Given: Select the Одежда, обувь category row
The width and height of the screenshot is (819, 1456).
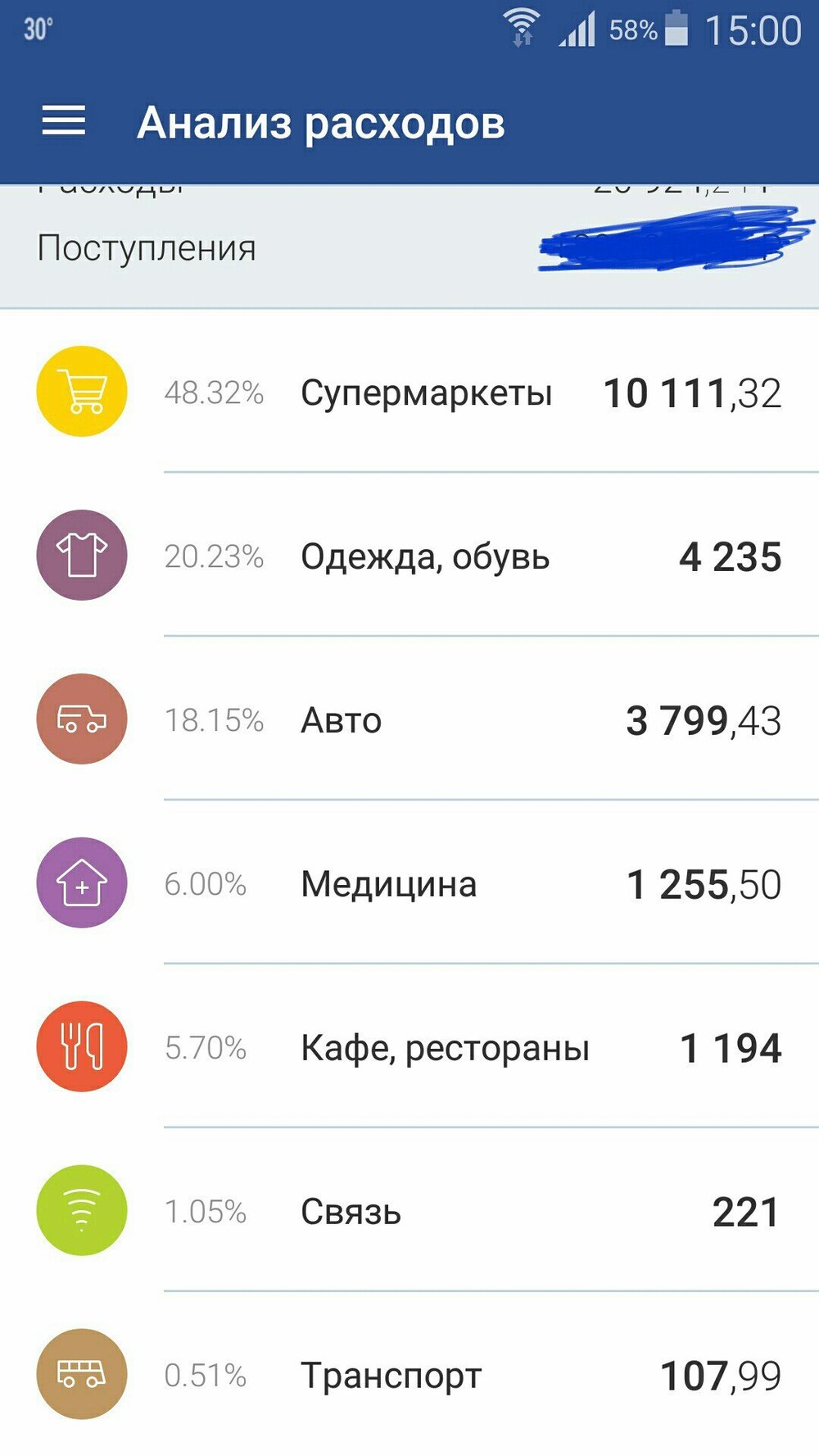Looking at the screenshot, I should tap(424, 556).
